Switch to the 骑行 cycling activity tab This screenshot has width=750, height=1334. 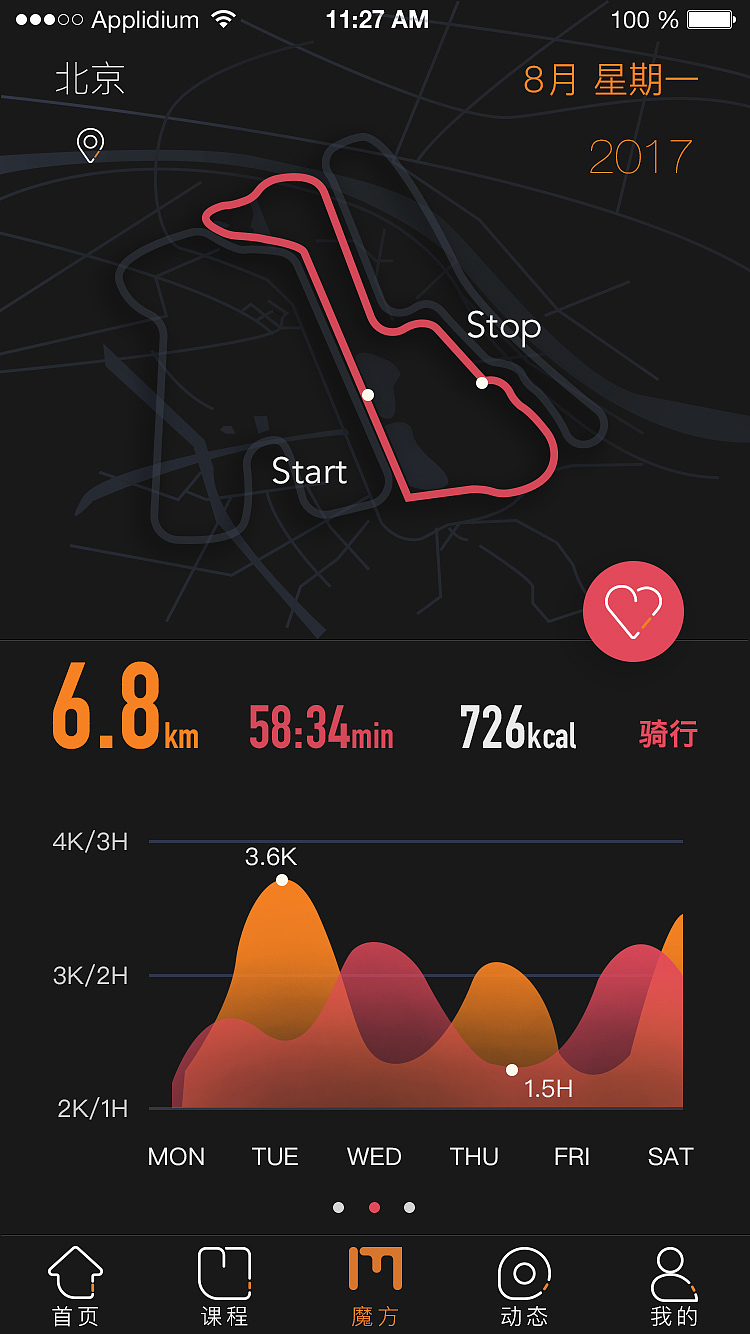coord(666,733)
